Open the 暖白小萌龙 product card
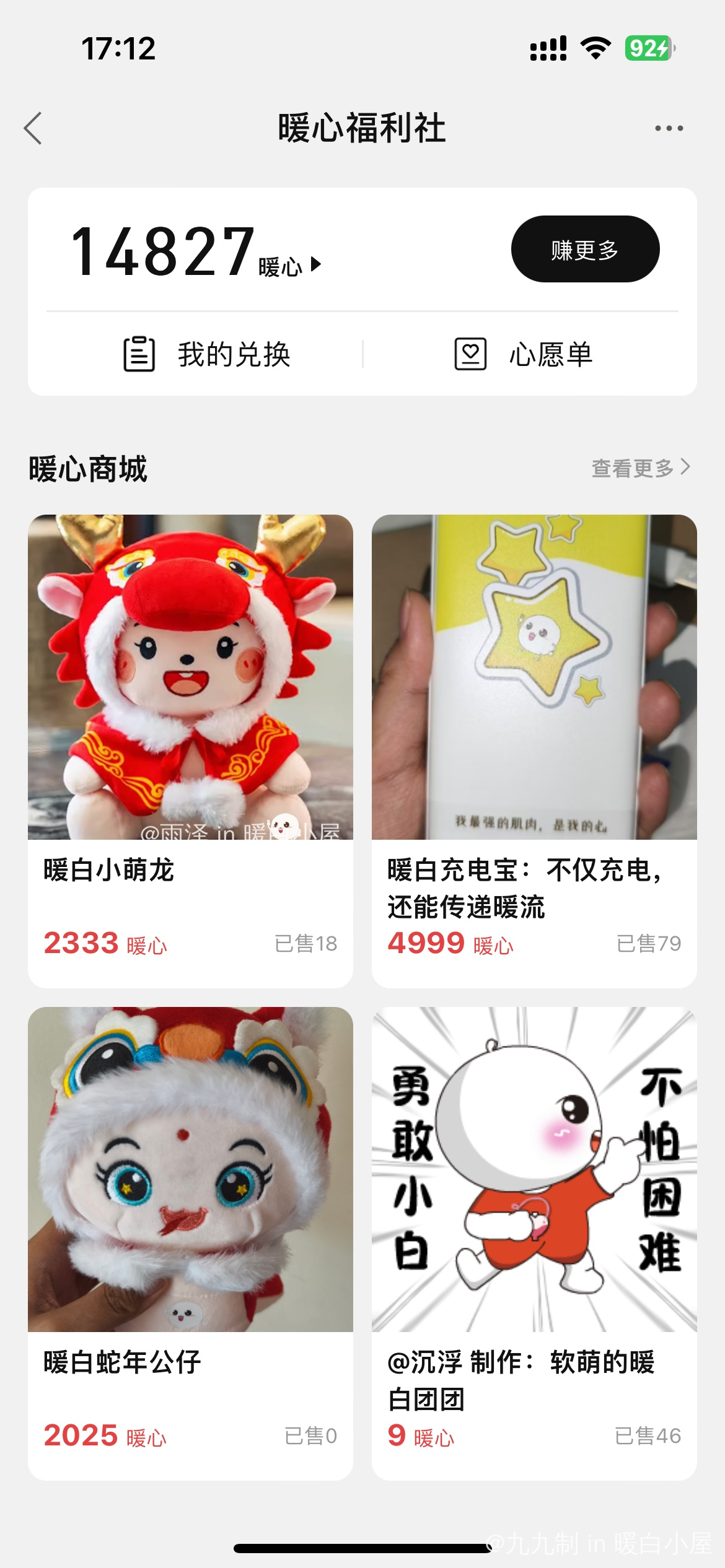 click(x=190, y=749)
